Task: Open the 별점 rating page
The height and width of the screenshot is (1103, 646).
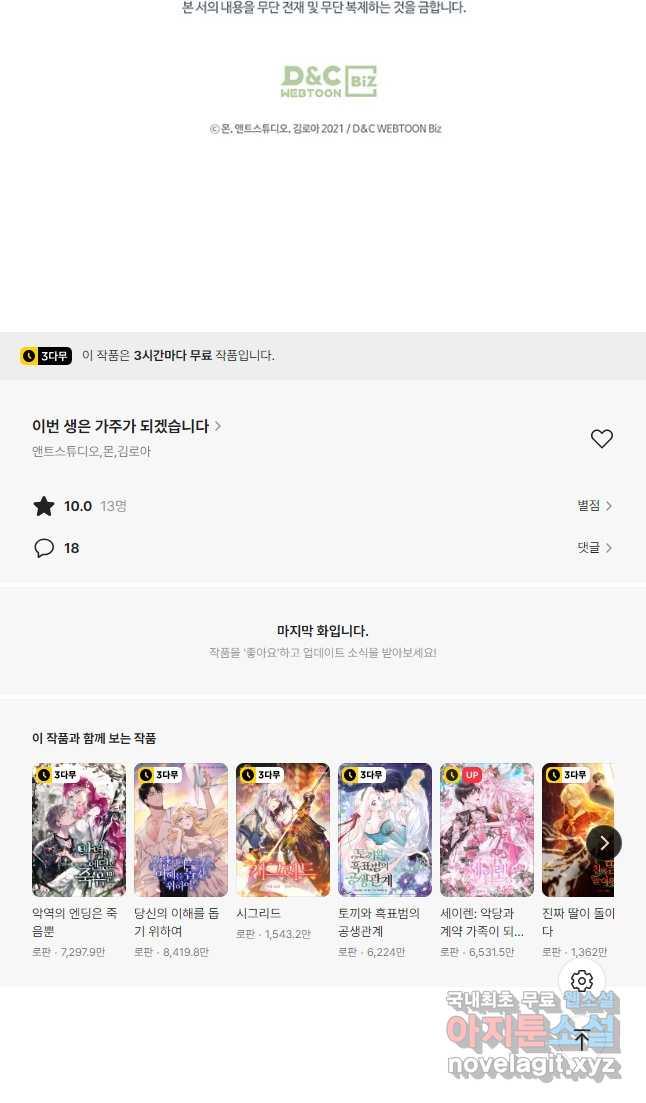Action: pos(594,506)
